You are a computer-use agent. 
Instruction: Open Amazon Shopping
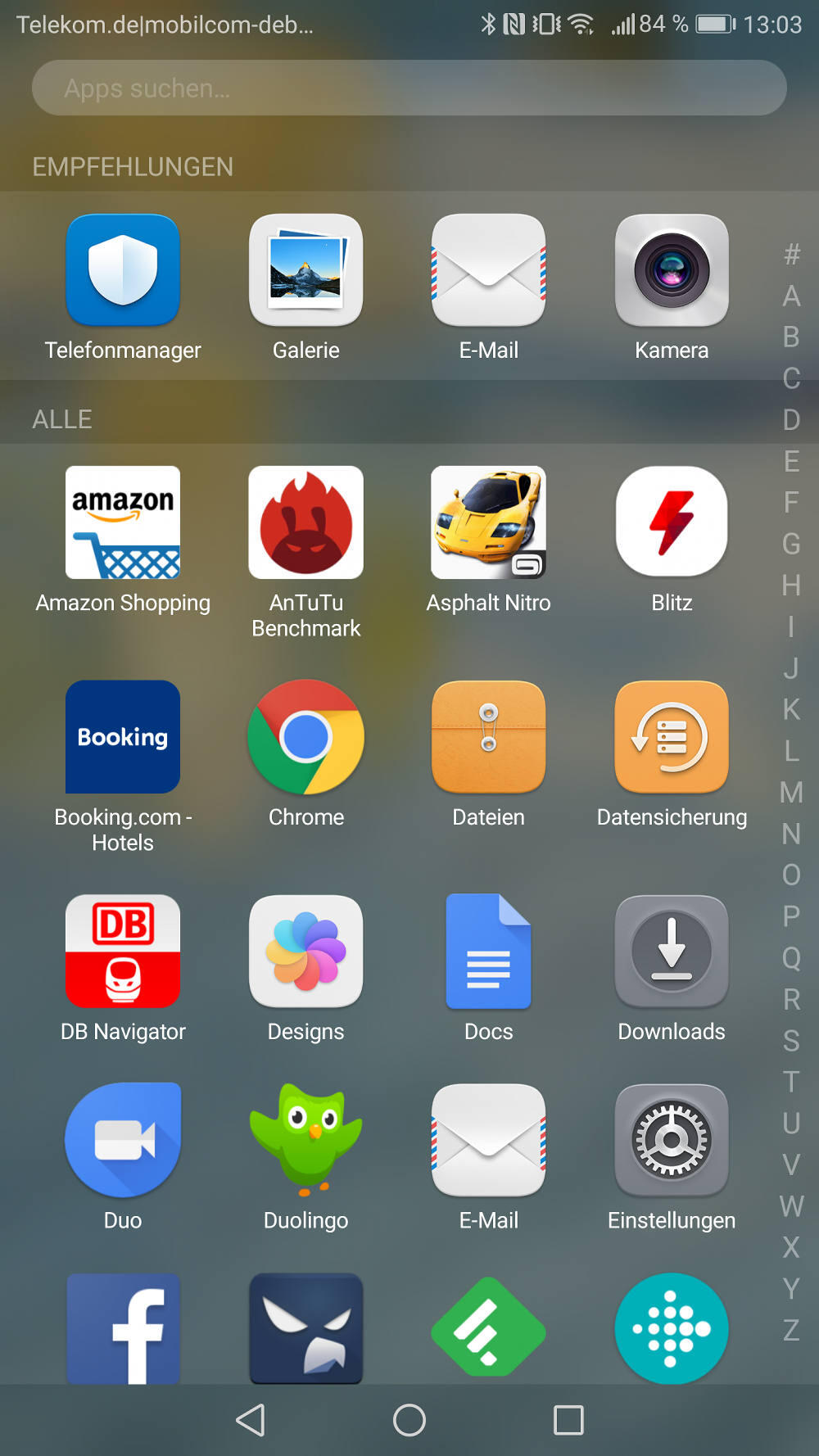(123, 523)
